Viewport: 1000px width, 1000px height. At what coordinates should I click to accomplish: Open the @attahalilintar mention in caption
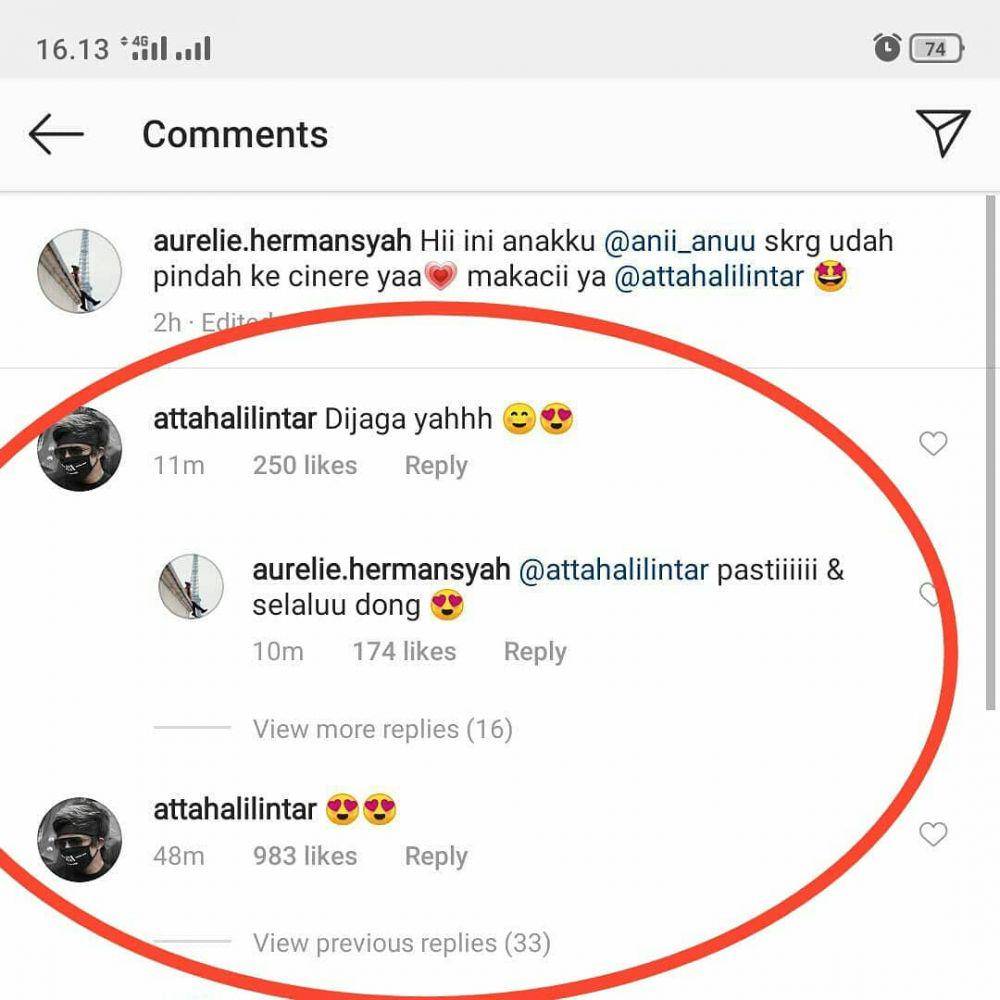(x=708, y=277)
